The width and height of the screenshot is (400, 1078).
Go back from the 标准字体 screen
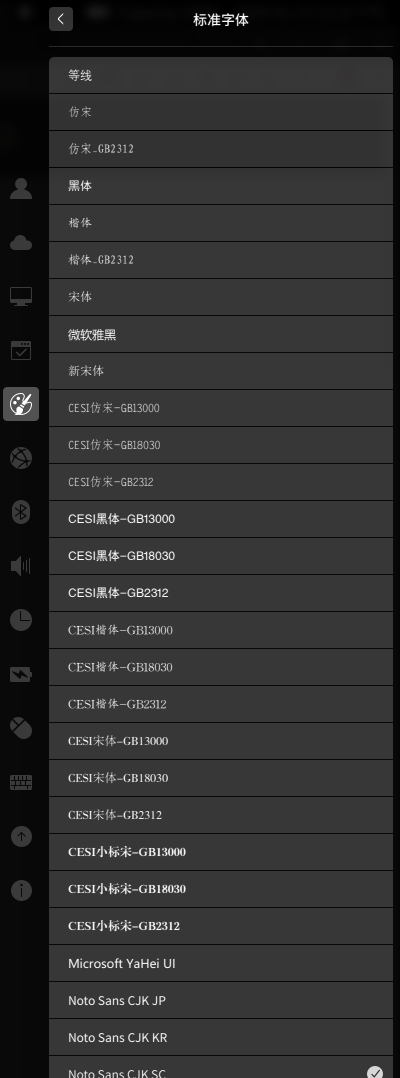point(61,19)
